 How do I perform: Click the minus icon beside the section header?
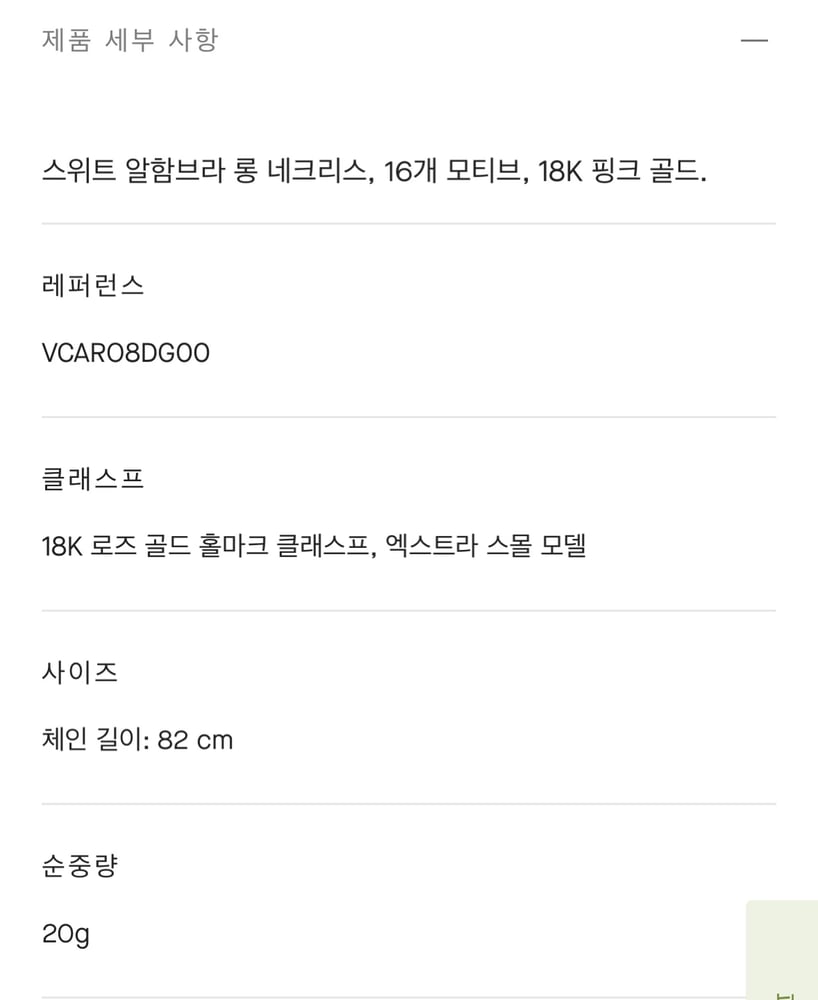(755, 39)
